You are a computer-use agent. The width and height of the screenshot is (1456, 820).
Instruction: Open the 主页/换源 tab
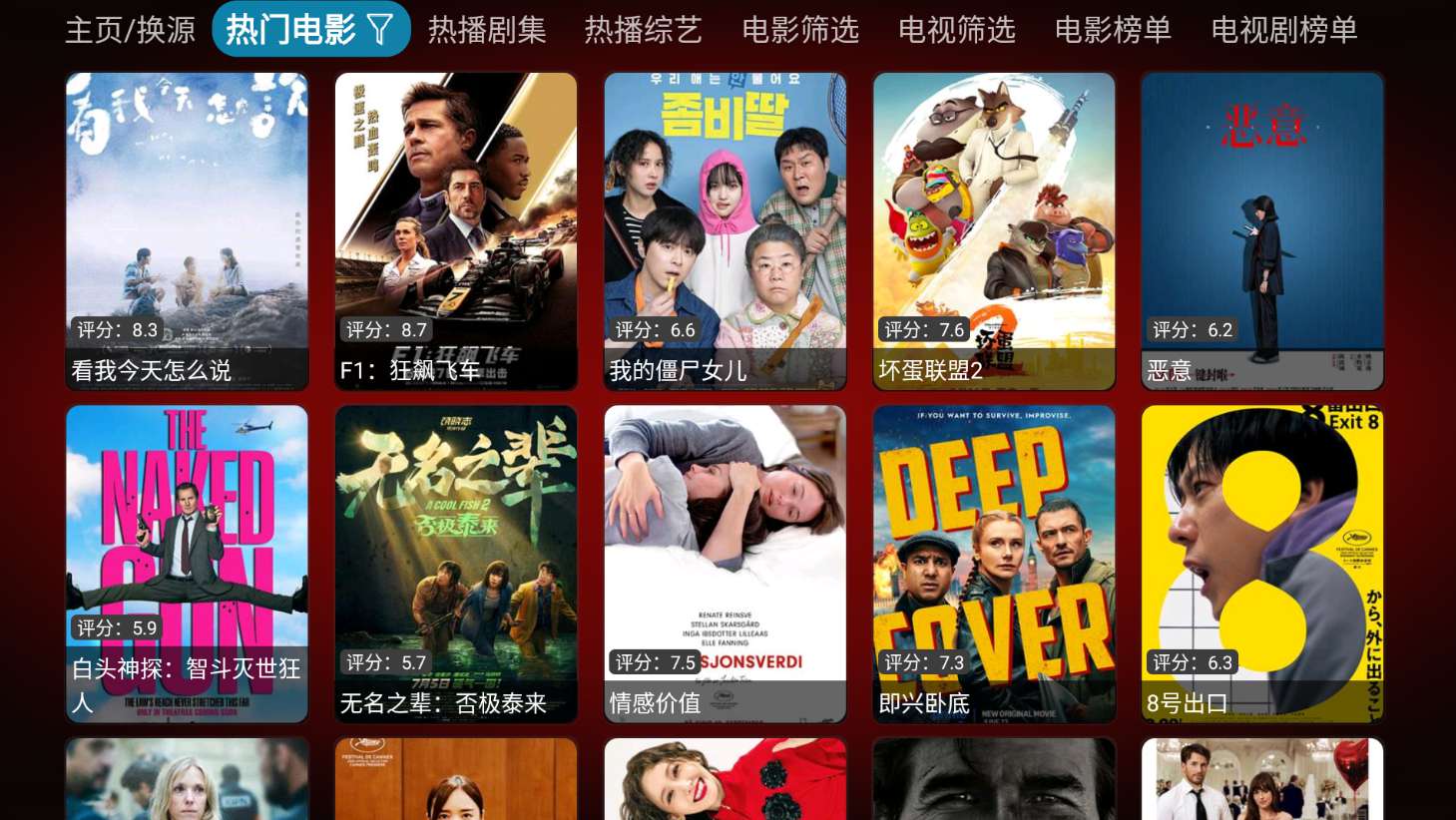pyautogui.click(x=130, y=30)
